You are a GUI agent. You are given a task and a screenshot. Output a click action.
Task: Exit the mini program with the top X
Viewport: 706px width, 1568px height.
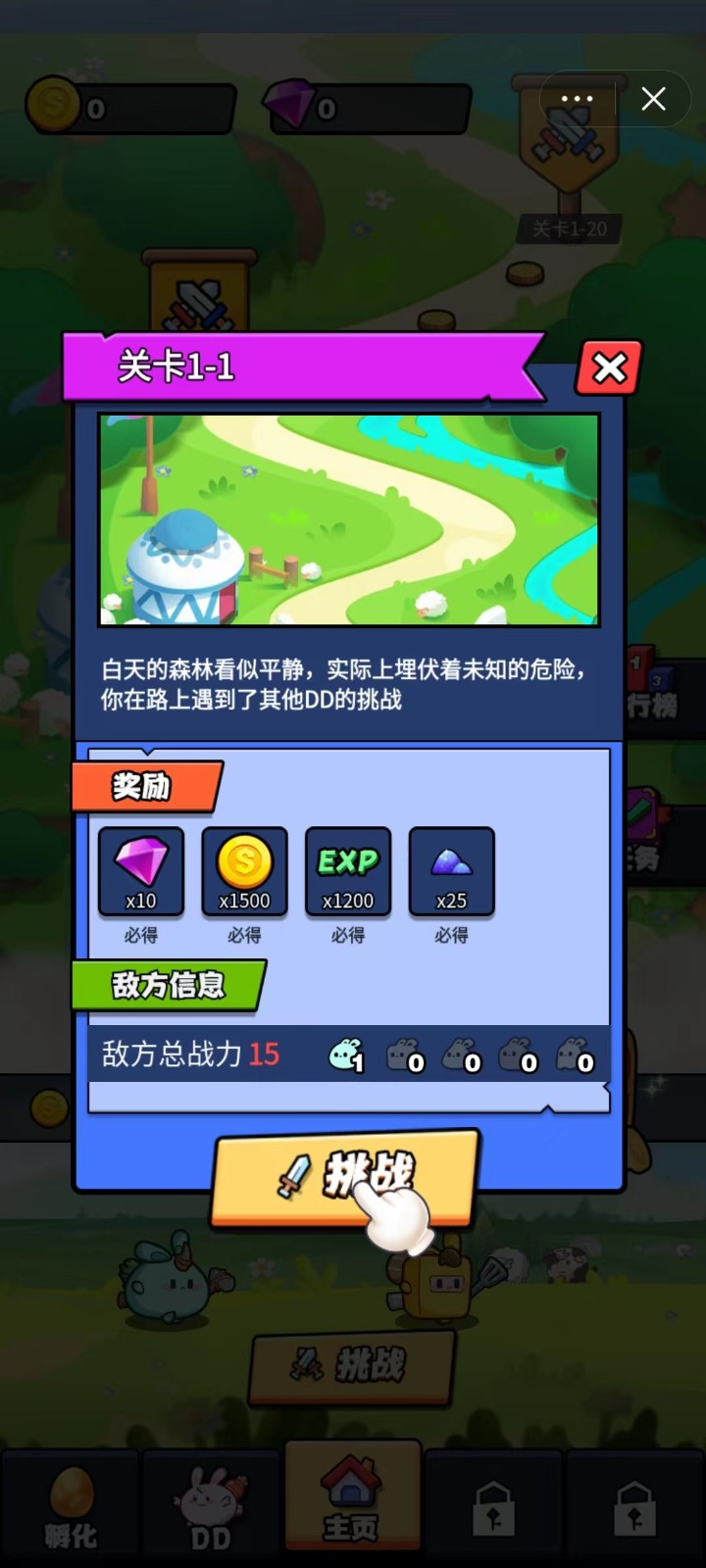[x=654, y=99]
